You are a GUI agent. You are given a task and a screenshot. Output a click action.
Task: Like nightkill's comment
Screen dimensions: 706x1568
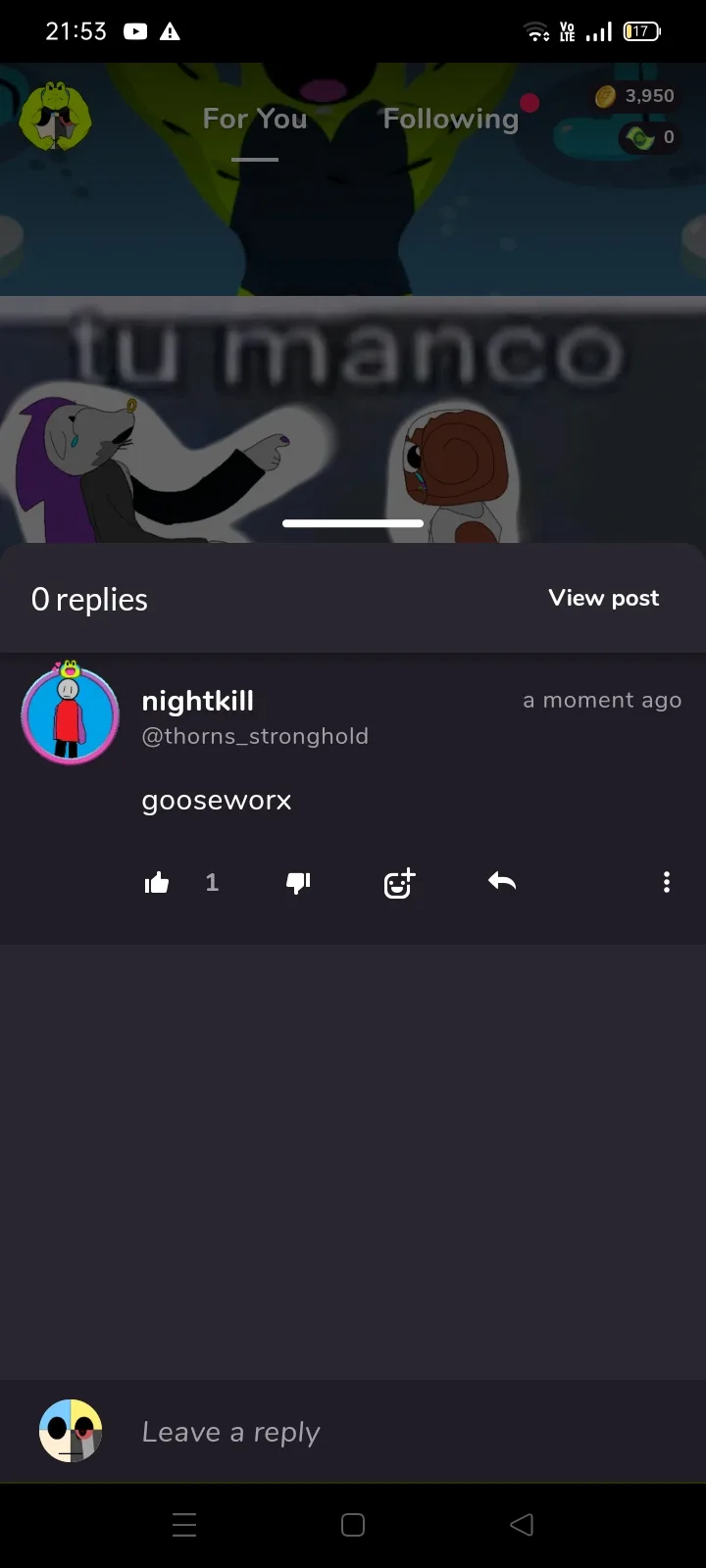pyautogui.click(x=157, y=883)
